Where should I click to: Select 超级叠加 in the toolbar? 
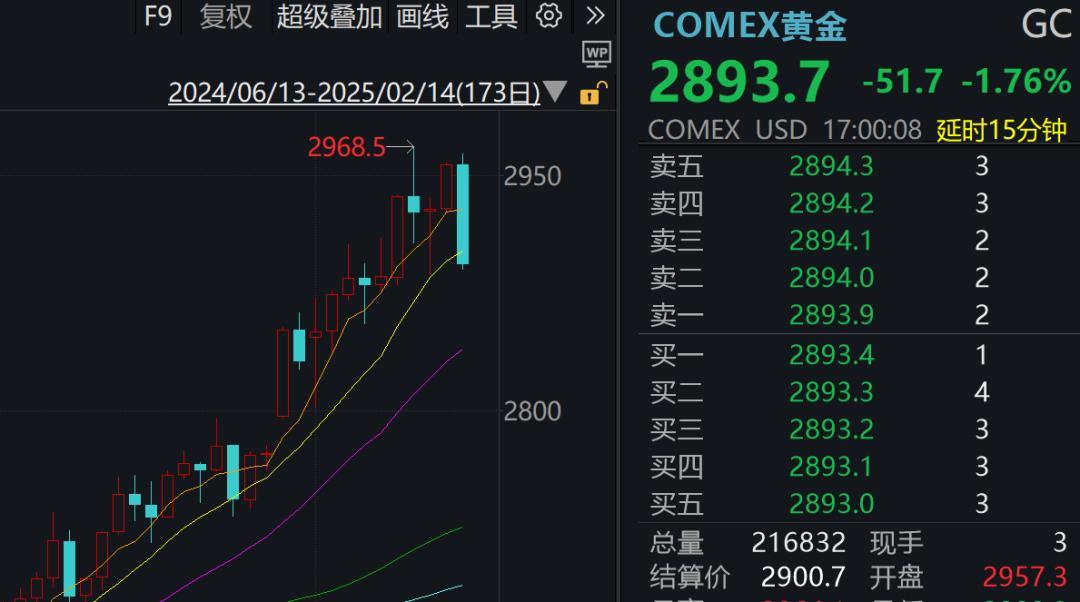330,16
